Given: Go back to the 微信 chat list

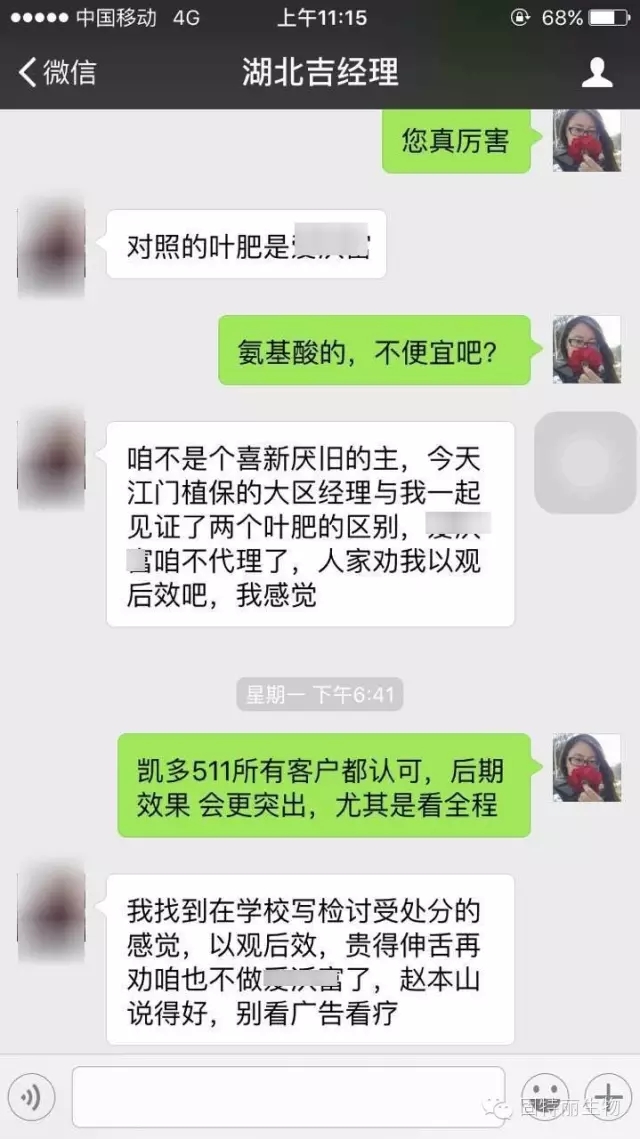Looking at the screenshot, I should pyautogui.click(x=58, y=72).
